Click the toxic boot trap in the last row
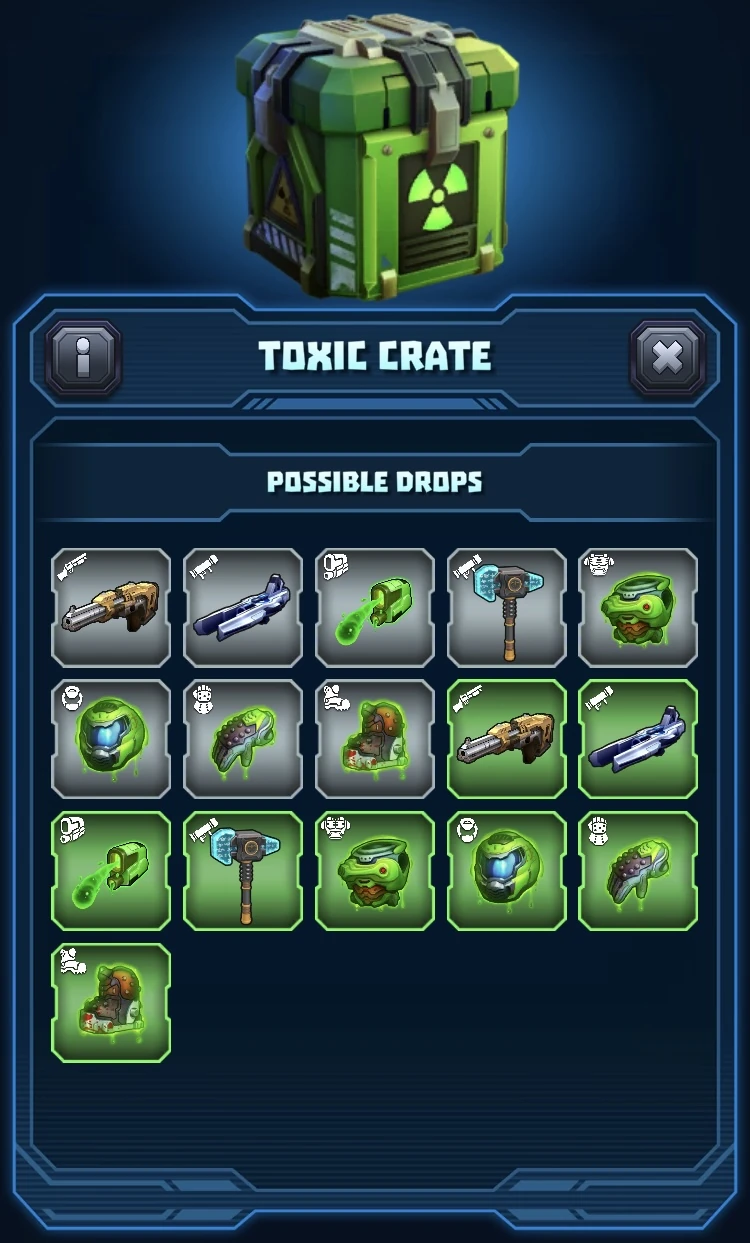 tap(111, 1003)
